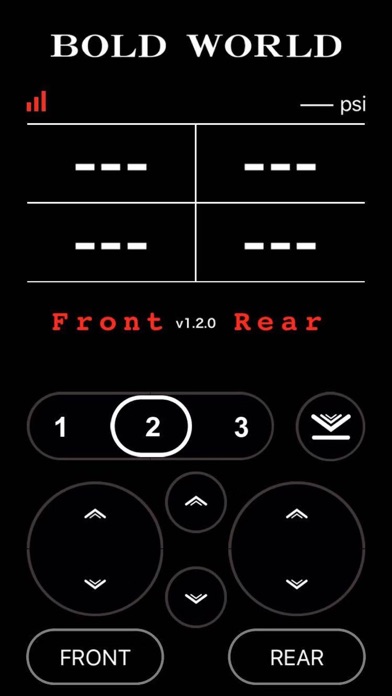This screenshot has width=392, height=696.
Task: Raise the front suspension
Action: (95, 515)
